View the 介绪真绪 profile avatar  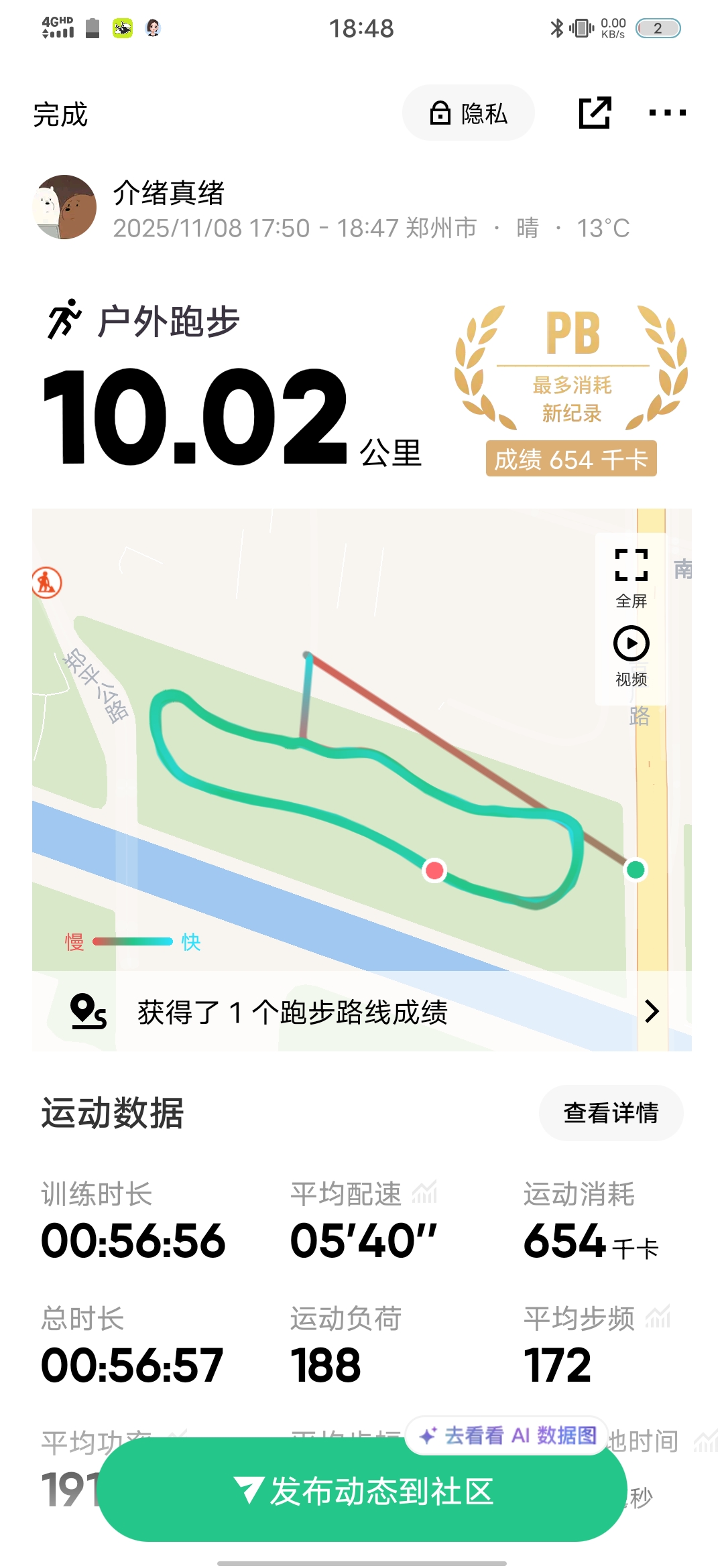64,207
